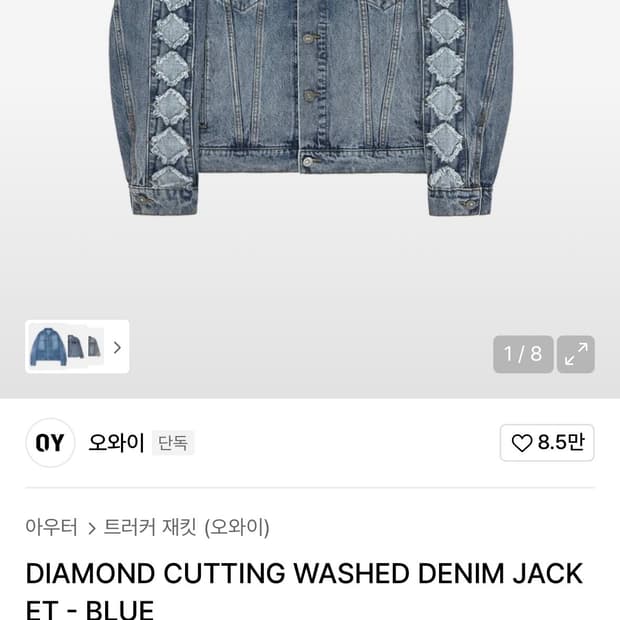Like the product with the 8.5만 heart button
The width and height of the screenshot is (620, 620).
click(547, 443)
